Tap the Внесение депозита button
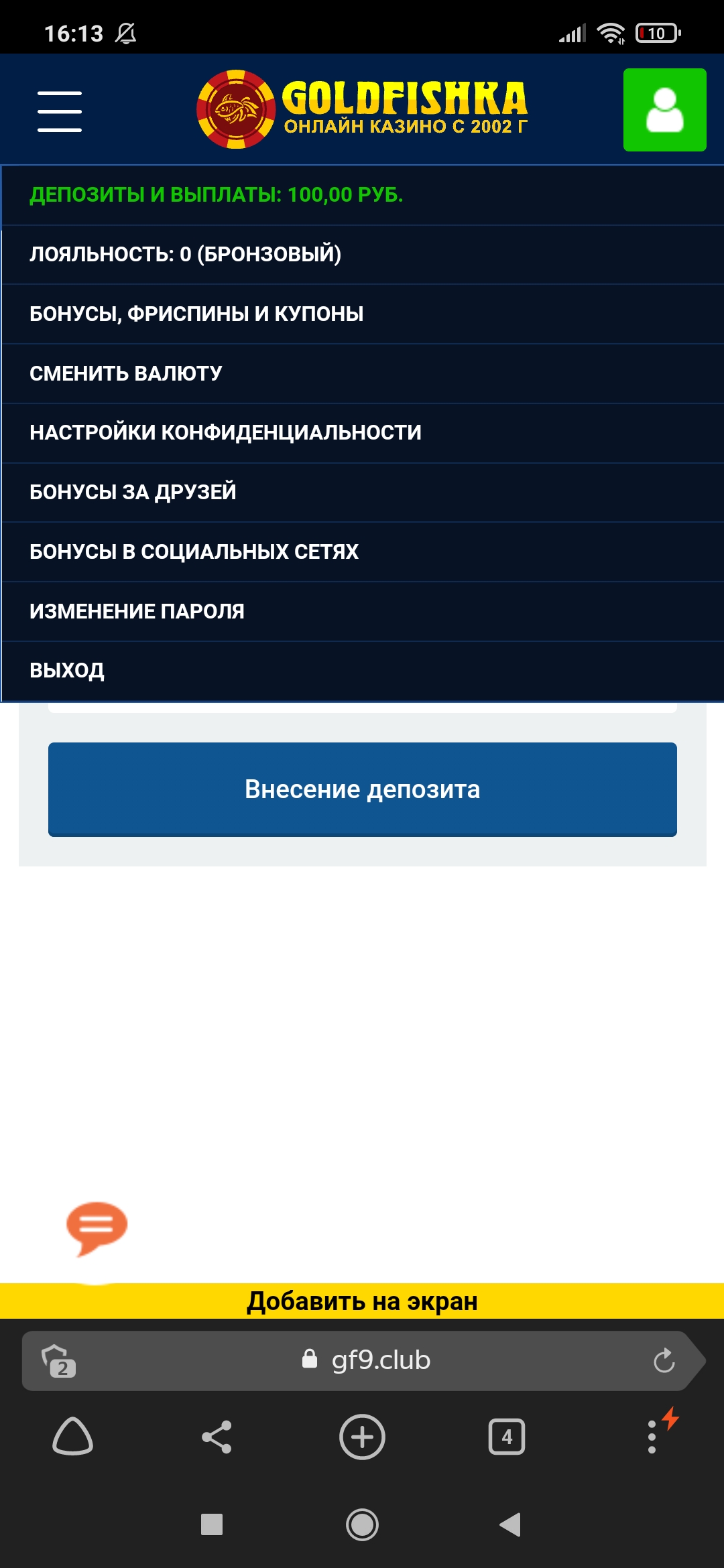 click(362, 789)
